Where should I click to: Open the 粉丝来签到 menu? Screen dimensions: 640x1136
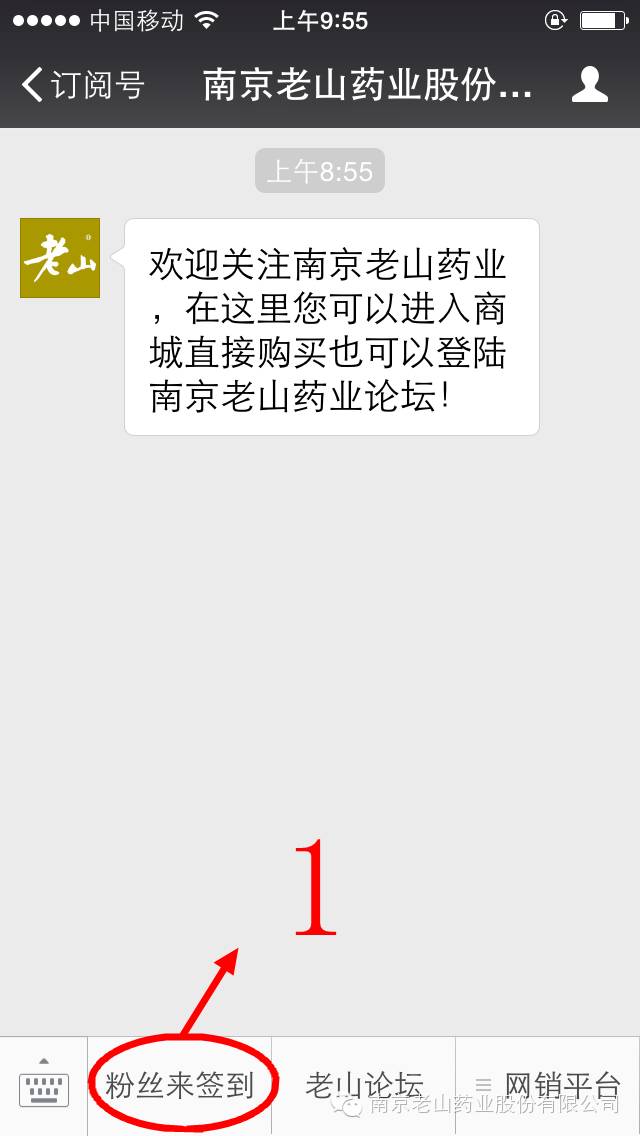180,1086
